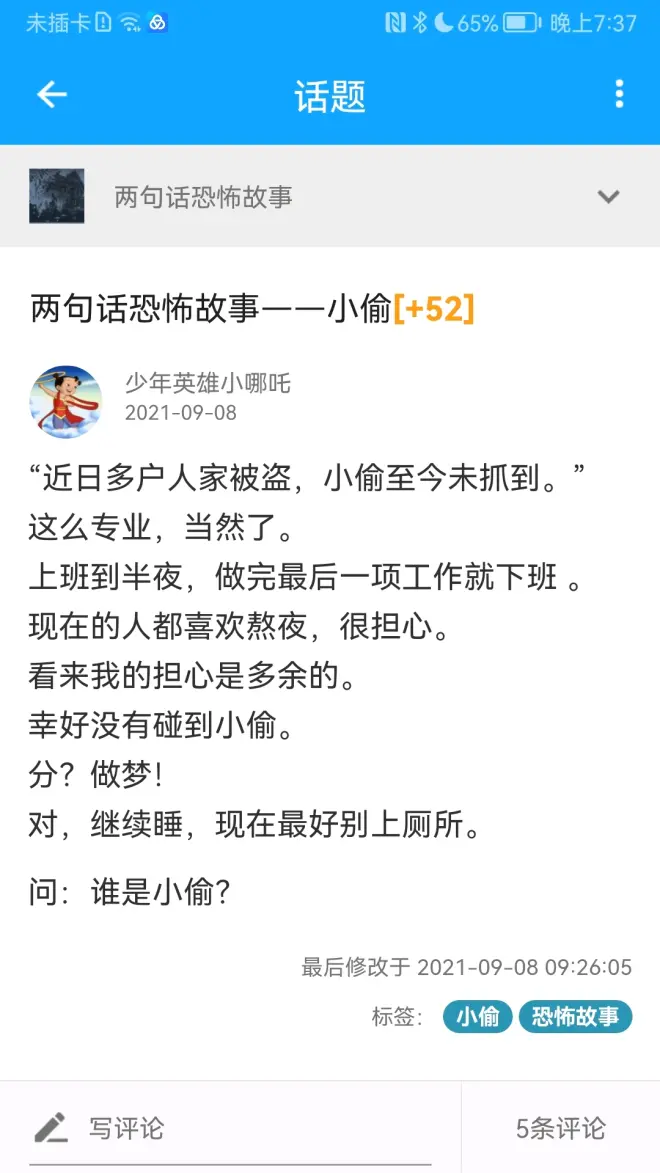View the 5条评论 comments

coord(560,1129)
